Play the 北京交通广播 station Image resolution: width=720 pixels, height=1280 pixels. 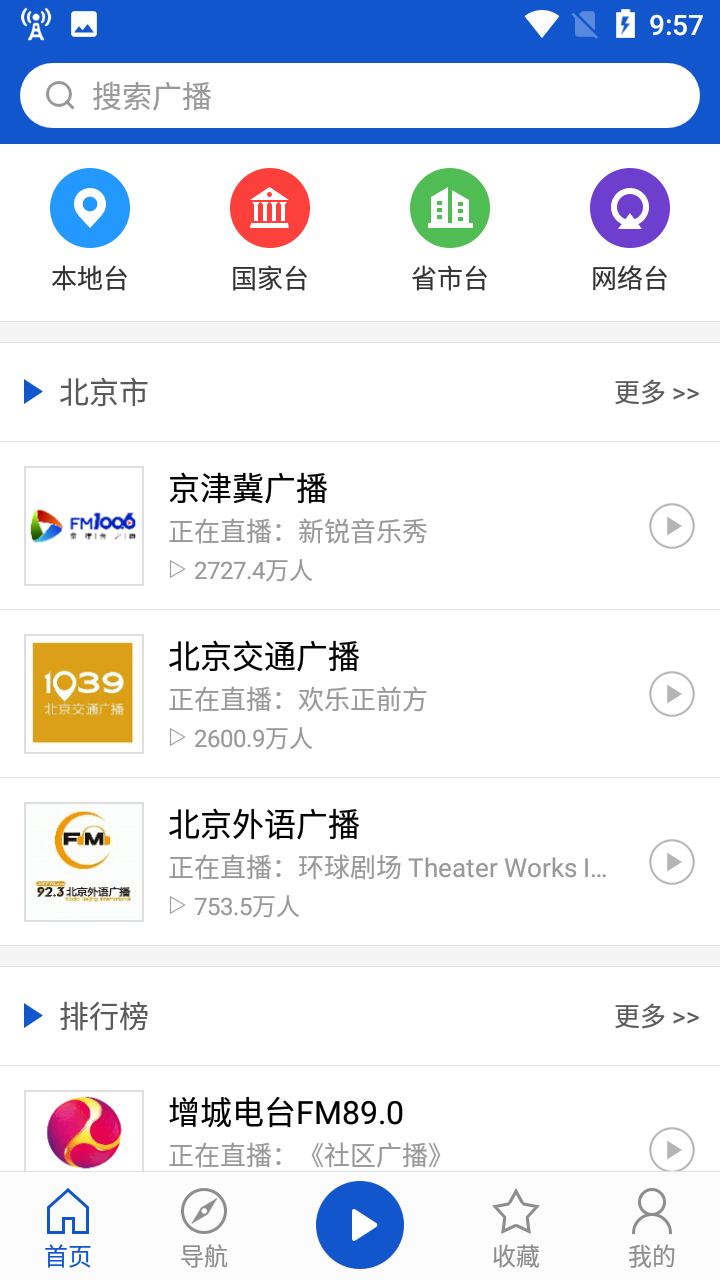[672, 694]
